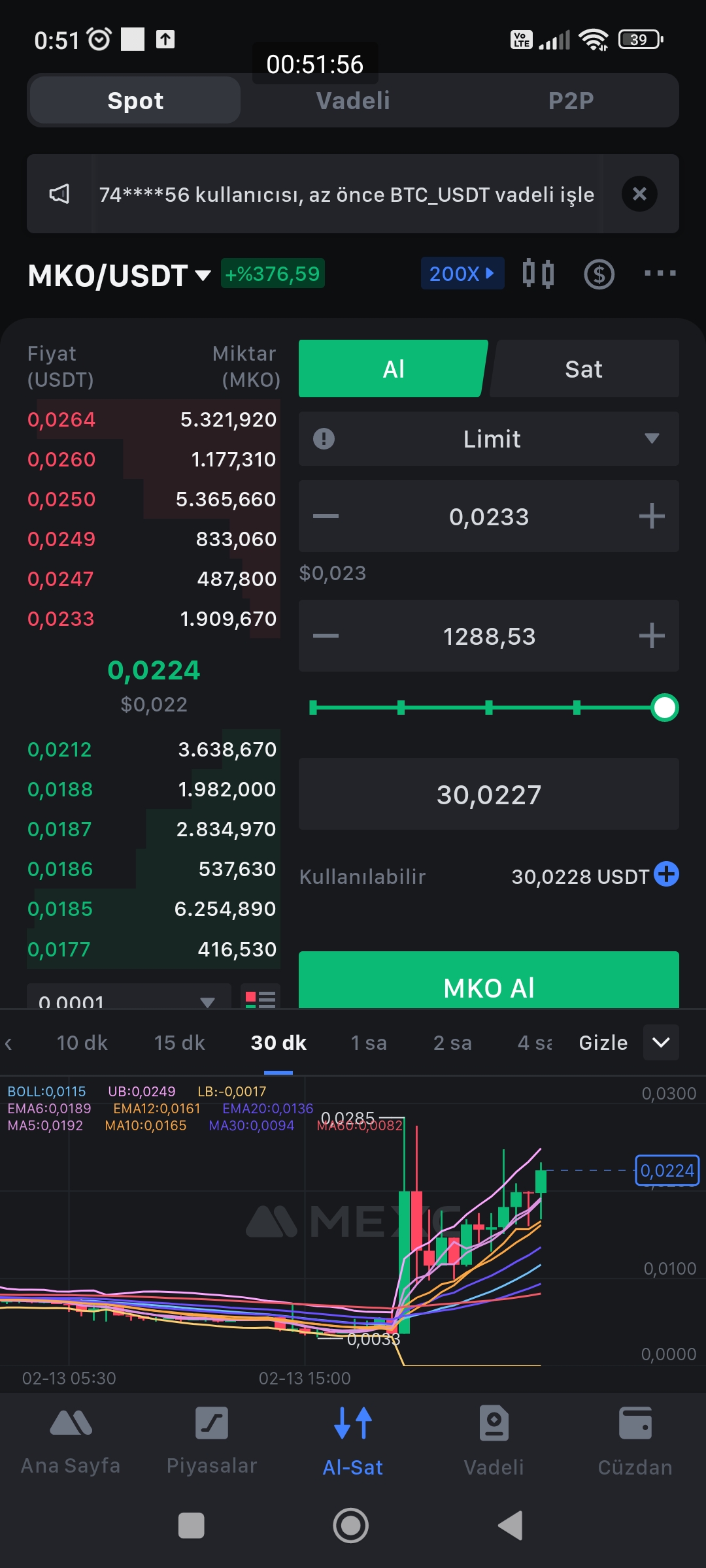Expand the Limit order type dropdown
Viewport: 706px width, 1568px height.
pyautogui.click(x=489, y=438)
